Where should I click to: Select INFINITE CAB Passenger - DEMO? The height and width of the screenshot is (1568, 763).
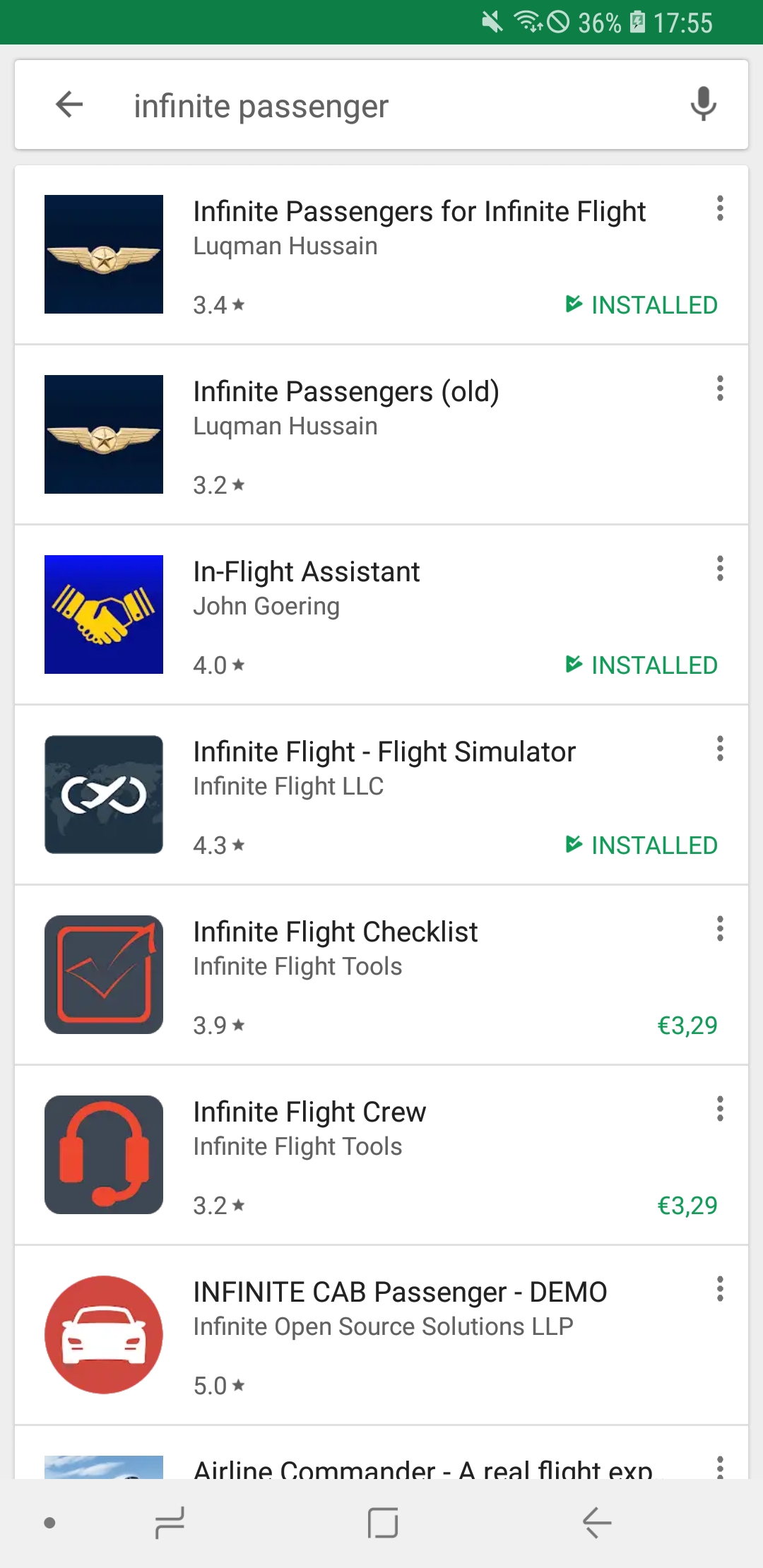click(x=400, y=1293)
